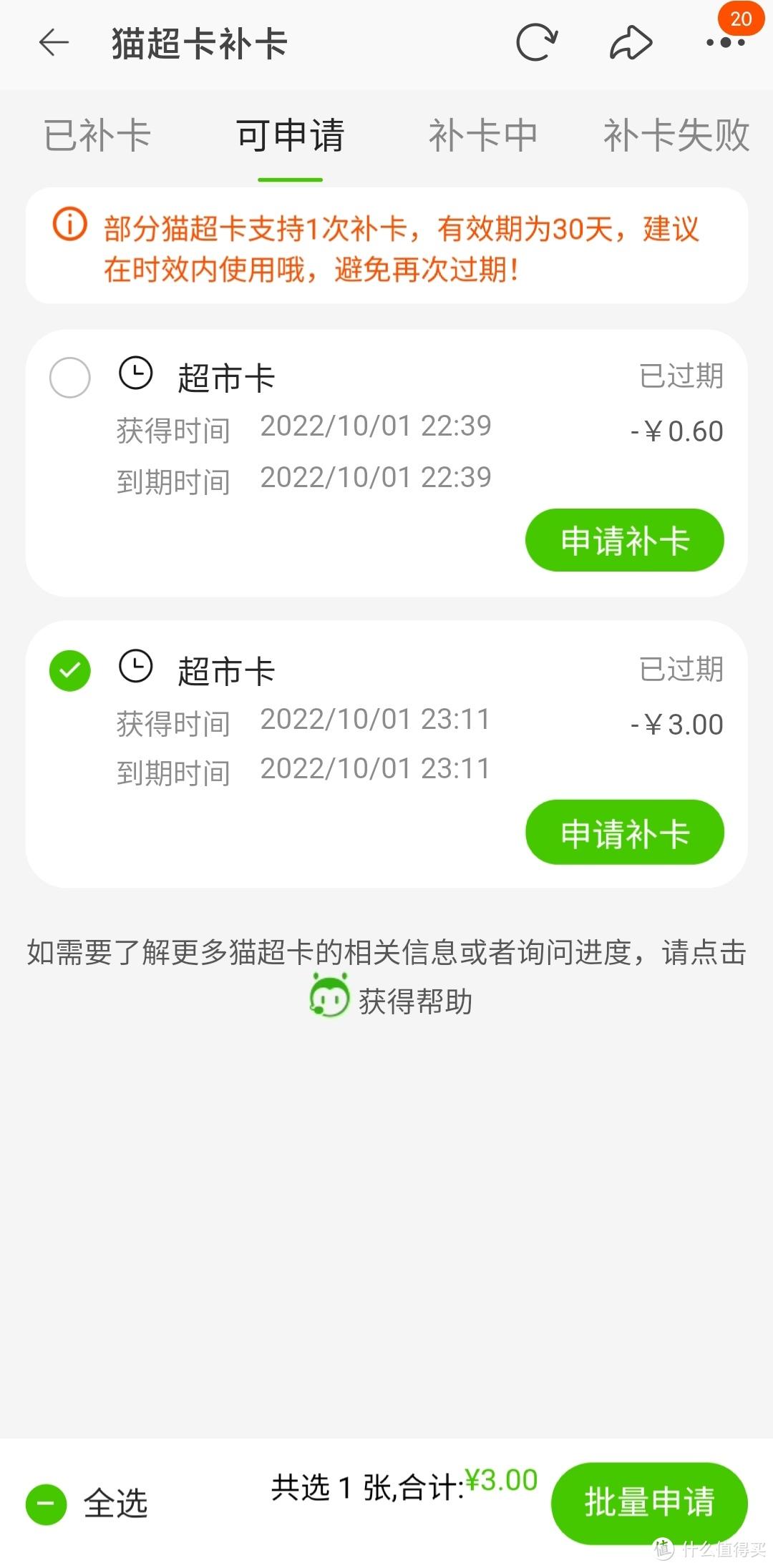Viewport: 773px width, 1568px height.
Task: Toggle the 全选 select-all control
Action: point(45,1502)
